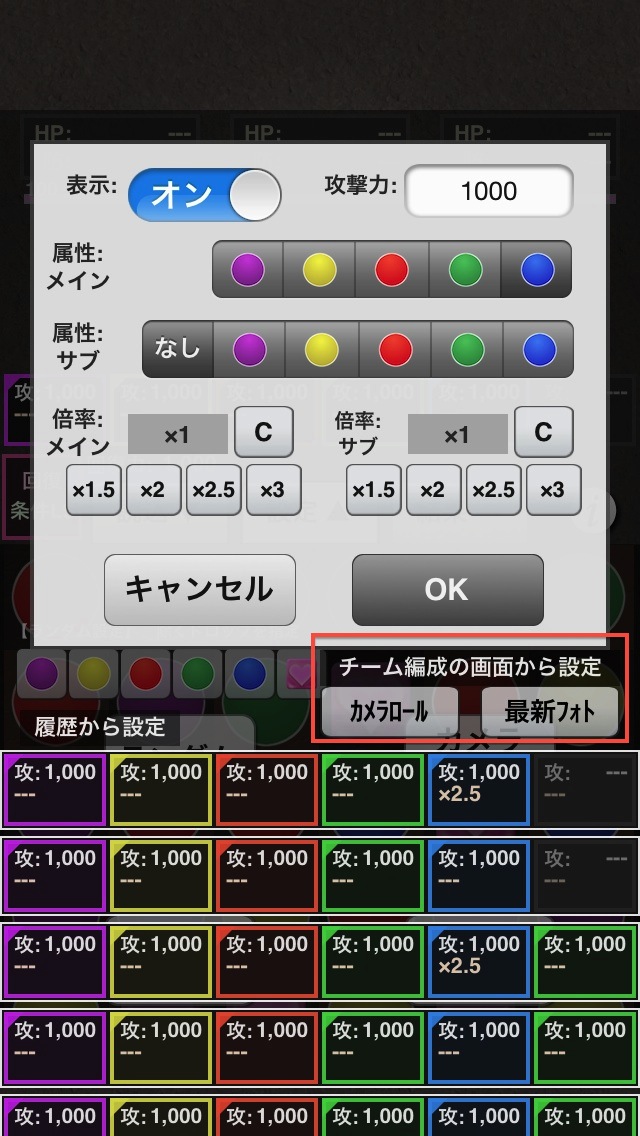The height and width of the screenshot is (1136, 640).
Task: Apply ×3 to the main multiplier
Action: click(273, 490)
